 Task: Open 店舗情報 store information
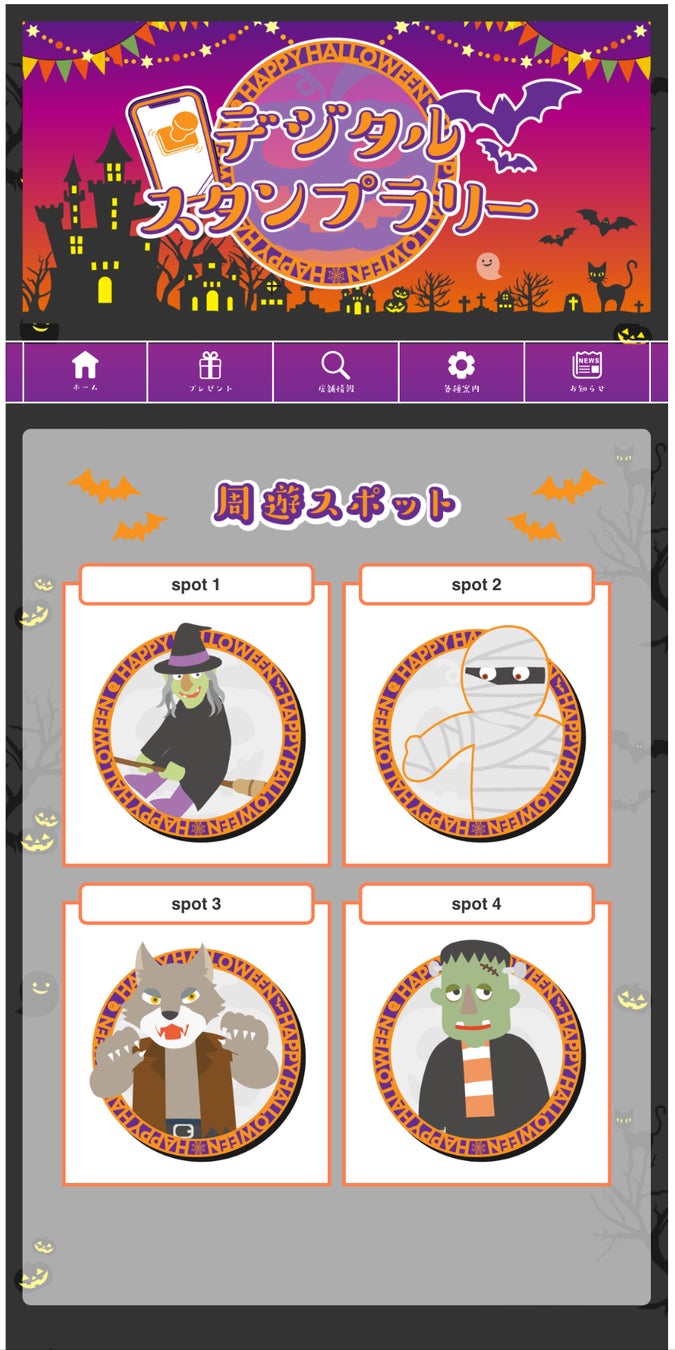click(x=336, y=372)
